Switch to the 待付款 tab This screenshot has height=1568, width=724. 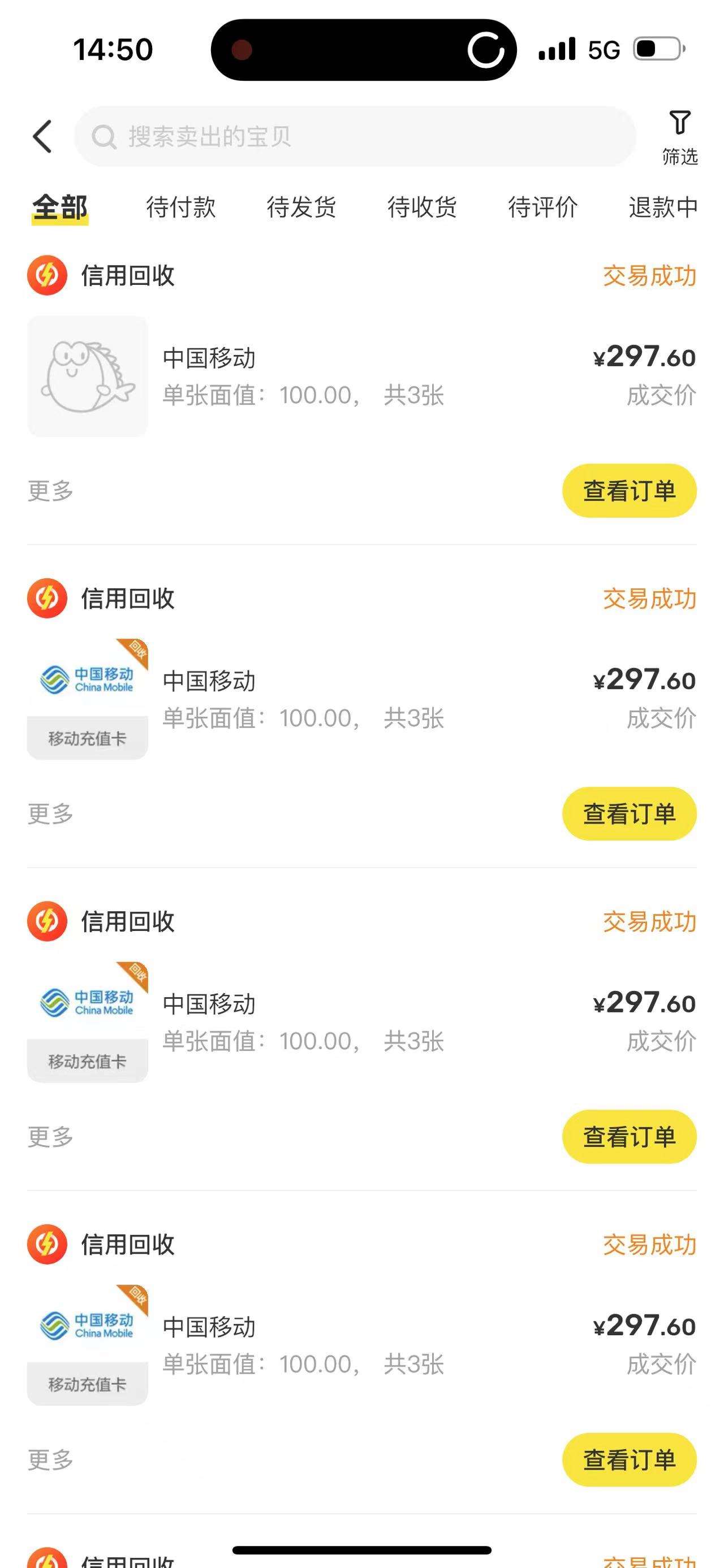[x=181, y=207]
